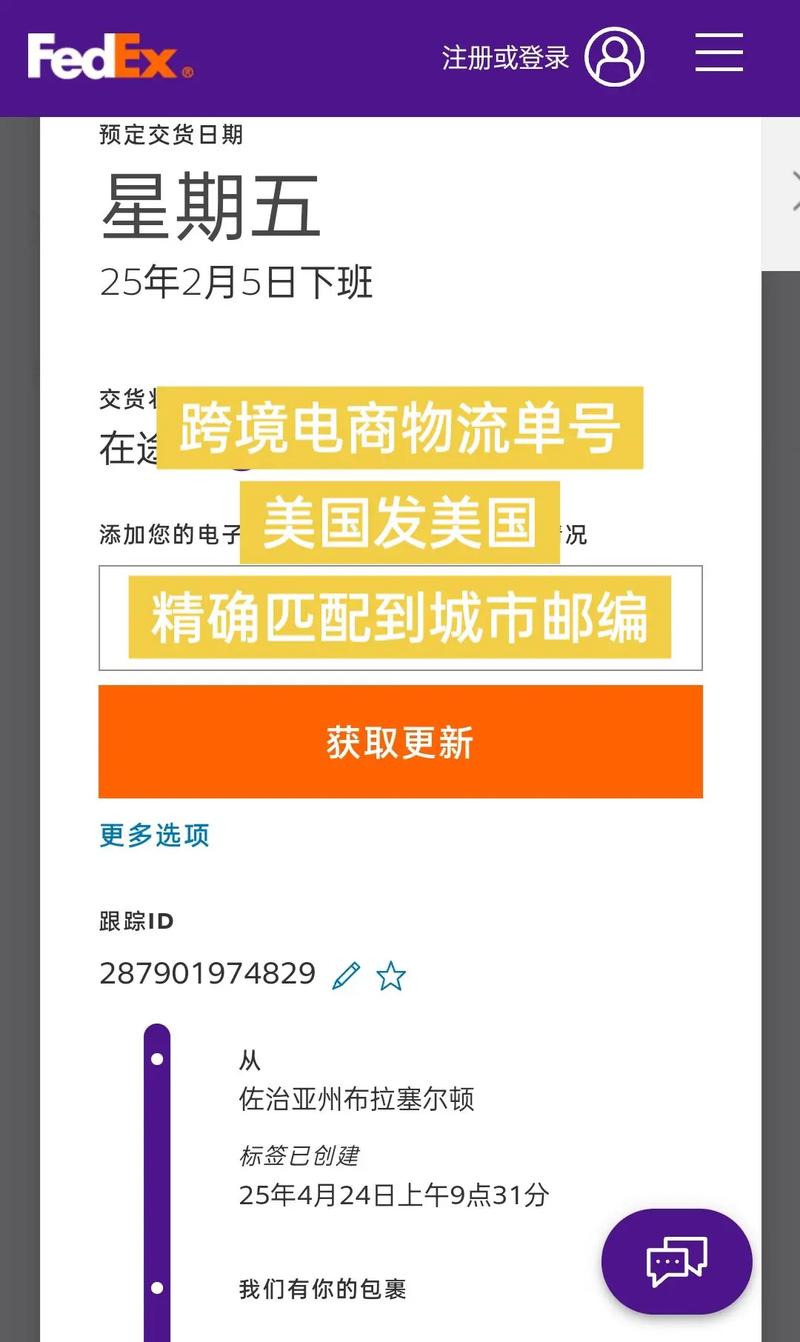Click the timeline dot beside 标签已创建
The height and width of the screenshot is (1342, 800).
click(157, 1058)
